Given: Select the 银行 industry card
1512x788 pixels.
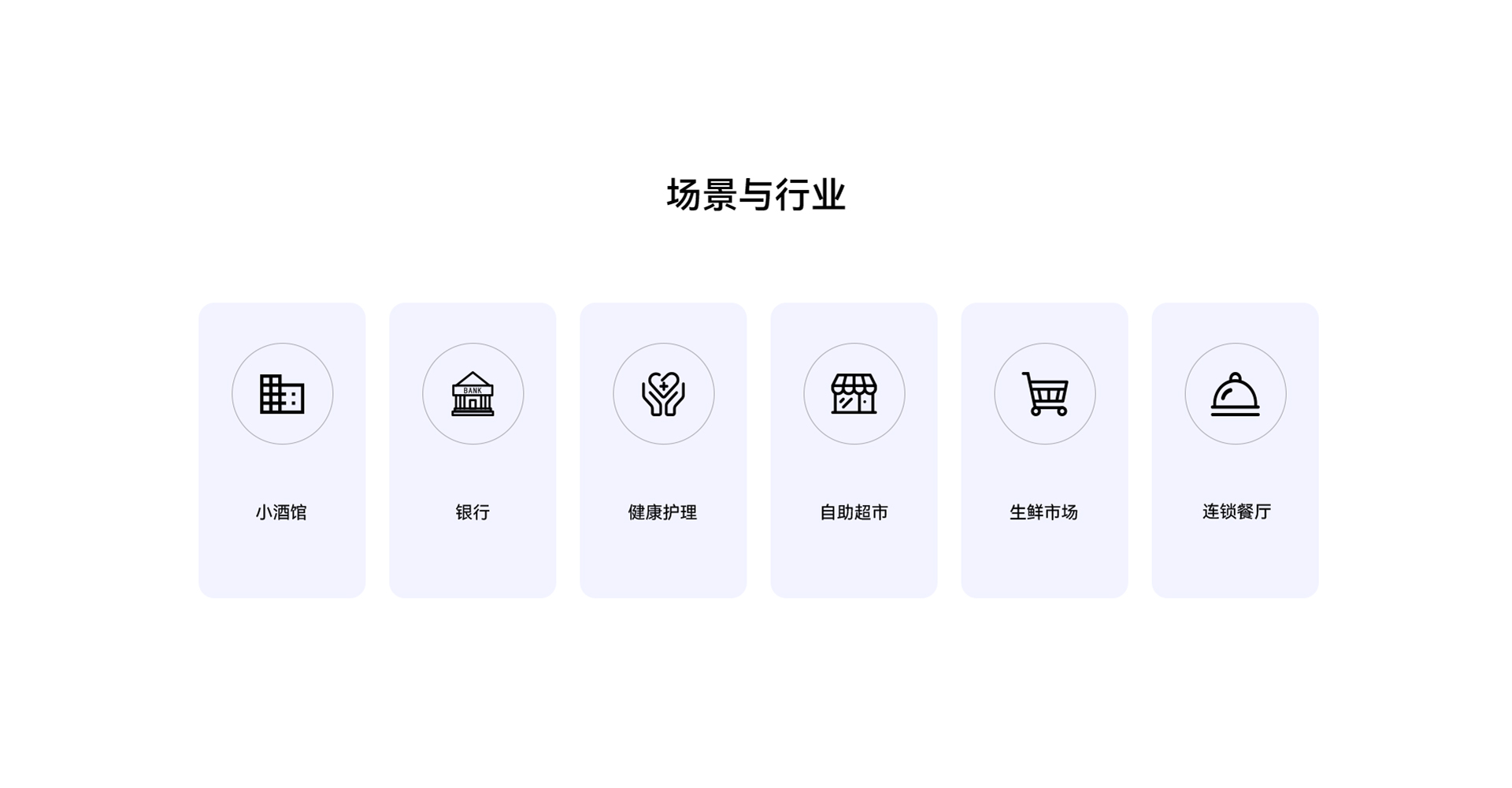Looking at the screenshot, I should pos(472,449).
